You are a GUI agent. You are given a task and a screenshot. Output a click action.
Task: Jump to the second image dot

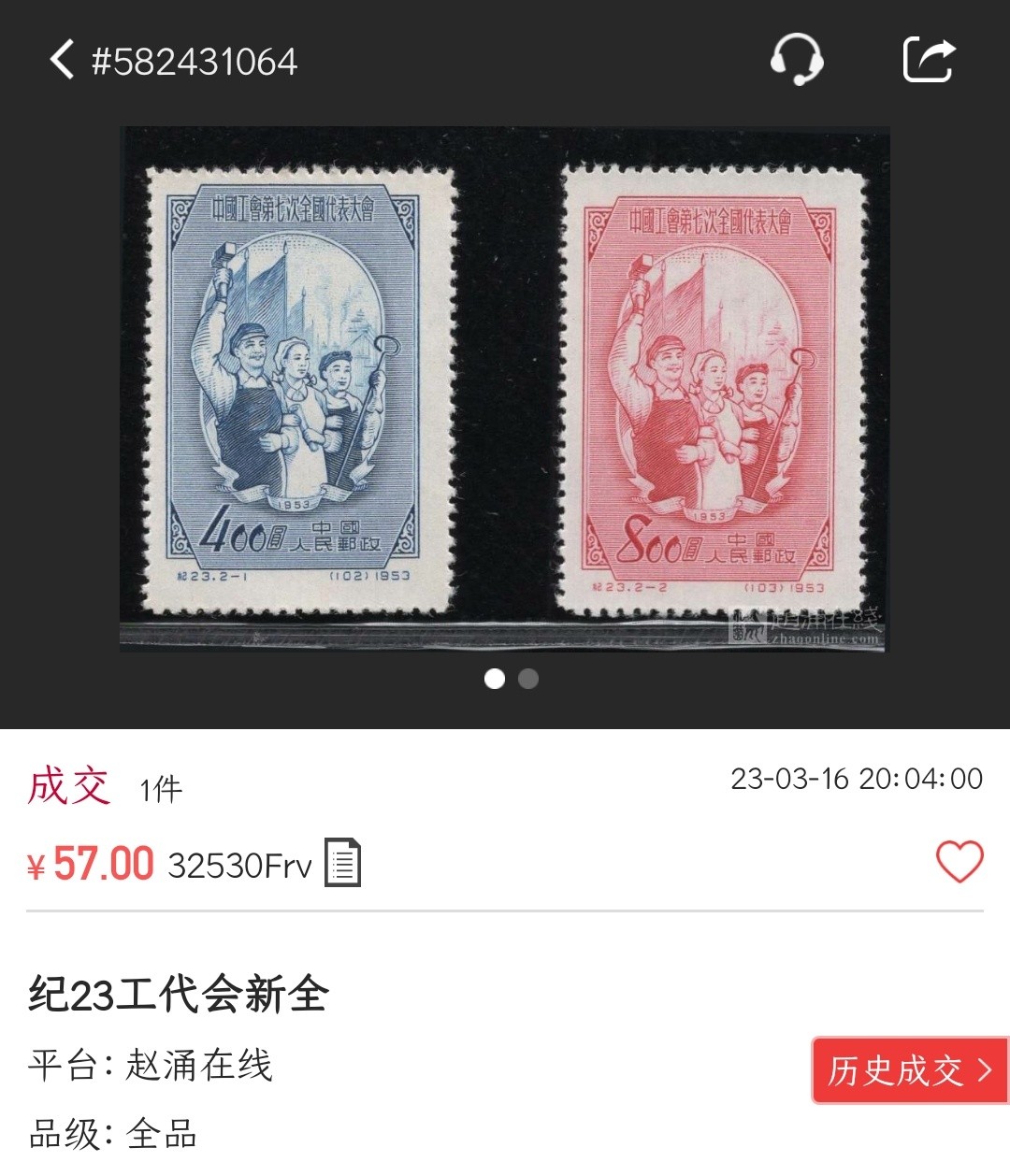tap(528, 679)
